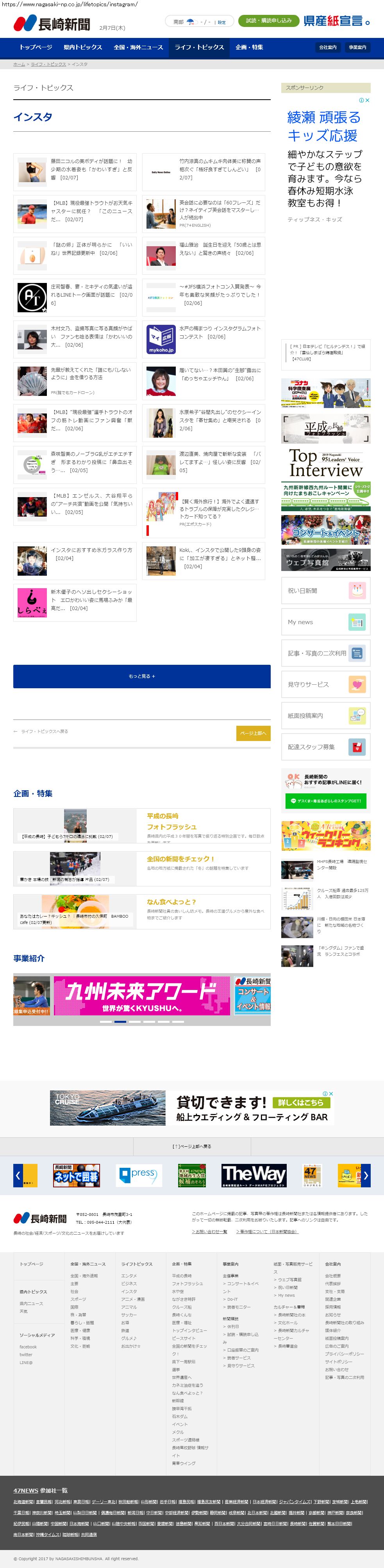Load more articles with もっと見る
The height and width of the screenshot is (1568, 384).
point(142,676)
